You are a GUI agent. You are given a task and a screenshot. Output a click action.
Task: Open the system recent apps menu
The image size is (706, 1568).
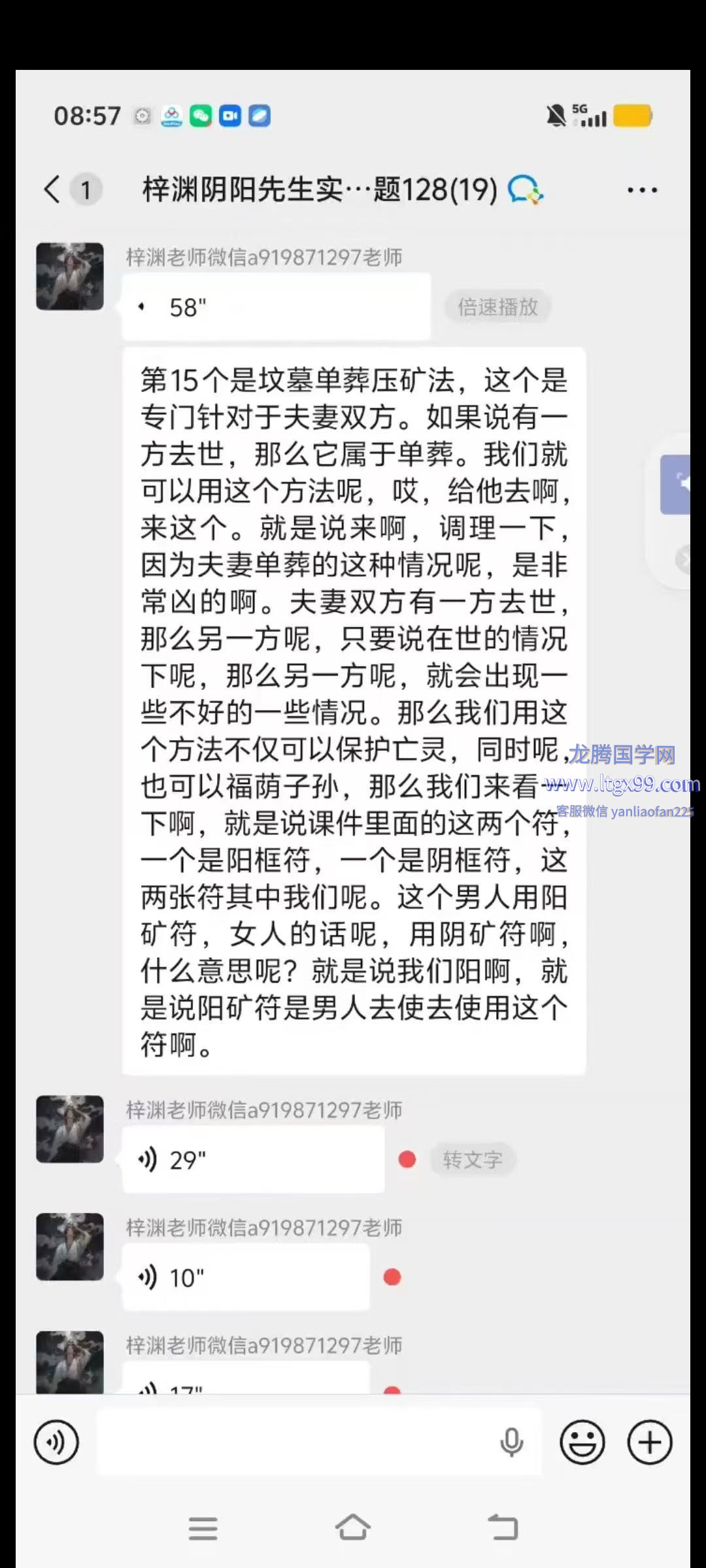(203, 1529)
